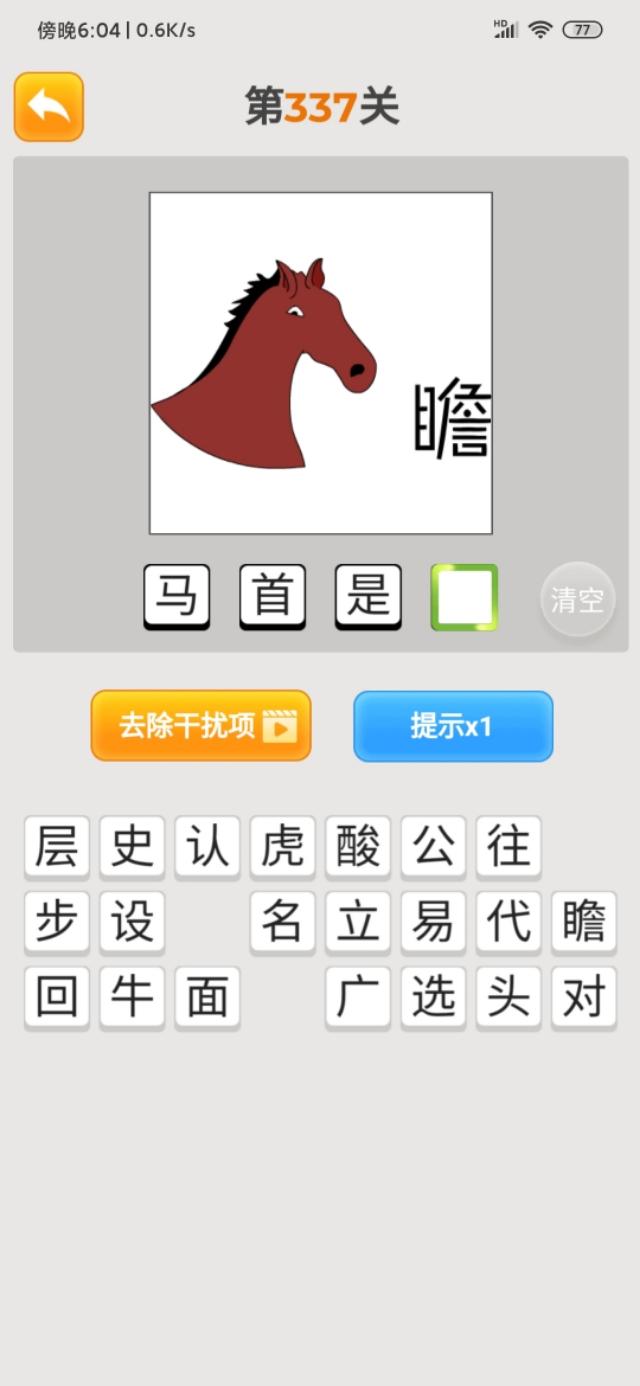The height and width of the screenshot is (1386, 640).
Task: Choose the 公 character tile
Action: 434,847
